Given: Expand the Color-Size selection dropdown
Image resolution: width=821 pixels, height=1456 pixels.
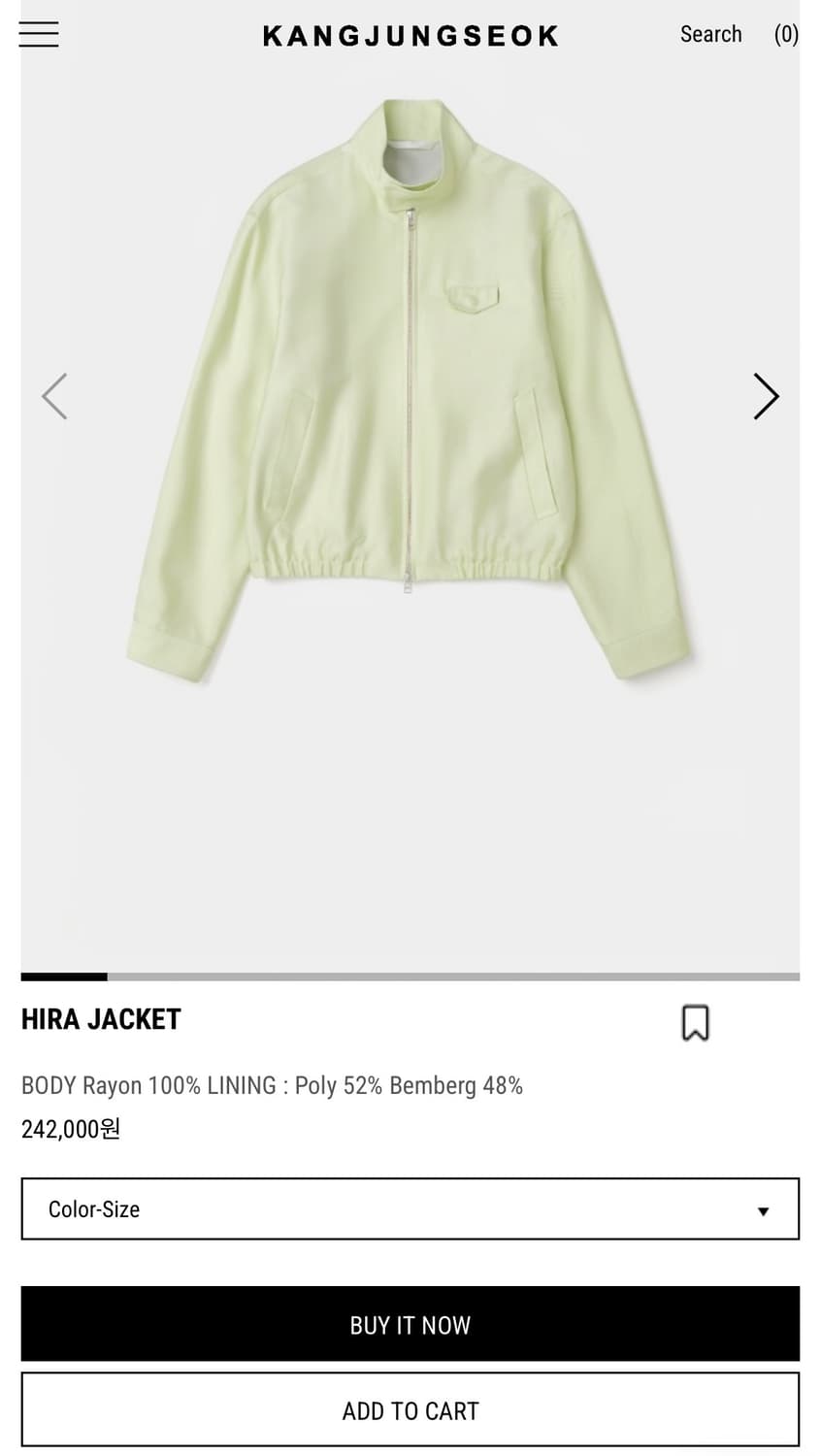Looking at the screenshot, I should (x=410, y=1209).
